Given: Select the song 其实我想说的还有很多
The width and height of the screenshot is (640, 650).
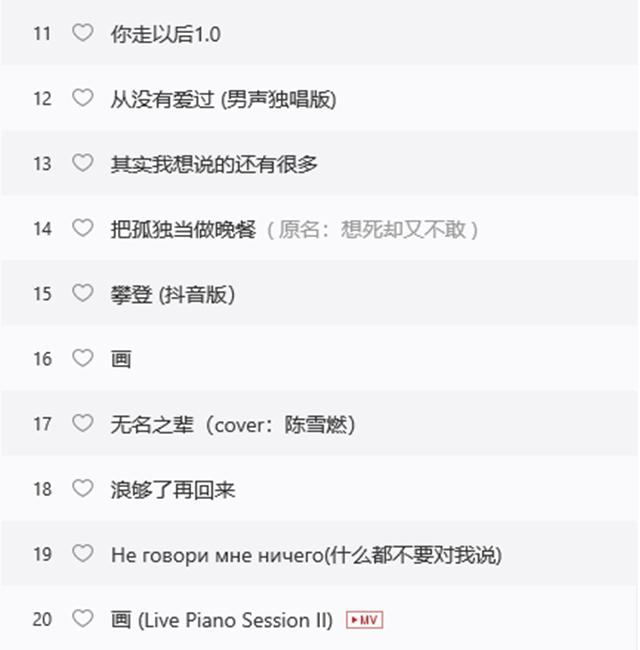Looking at the screenshot, I should (x=214, y=164).
